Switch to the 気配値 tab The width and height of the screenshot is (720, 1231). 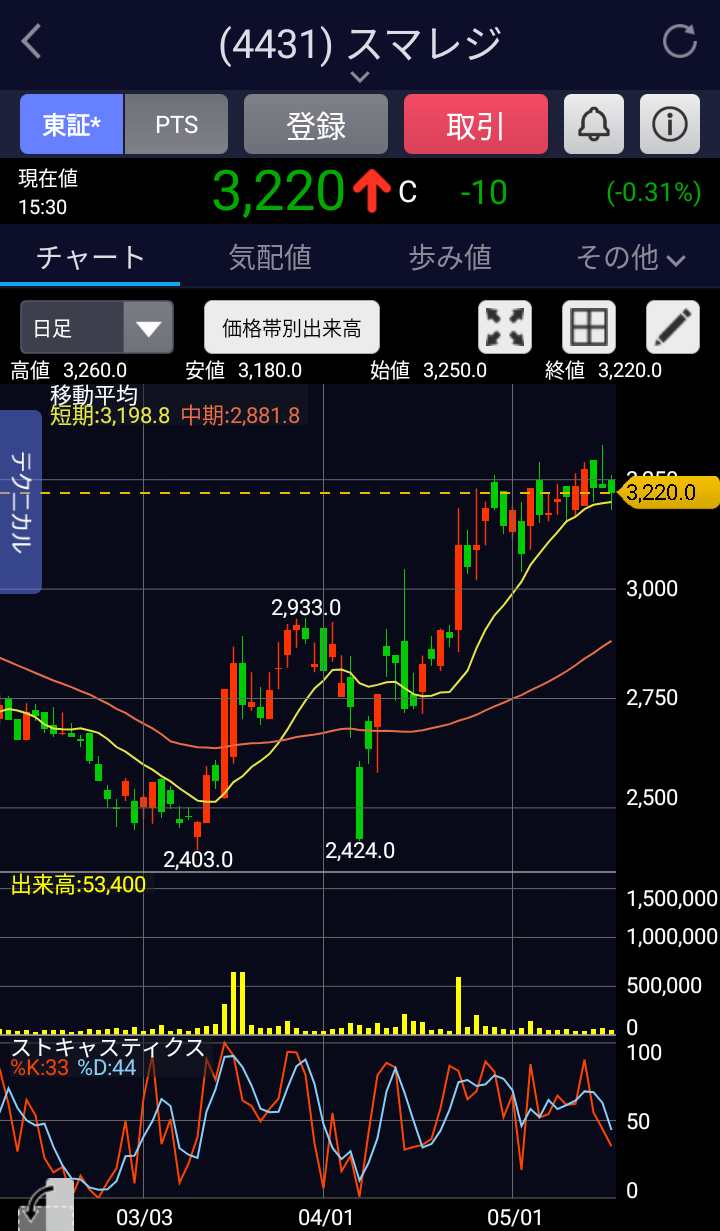pos(270,258)
